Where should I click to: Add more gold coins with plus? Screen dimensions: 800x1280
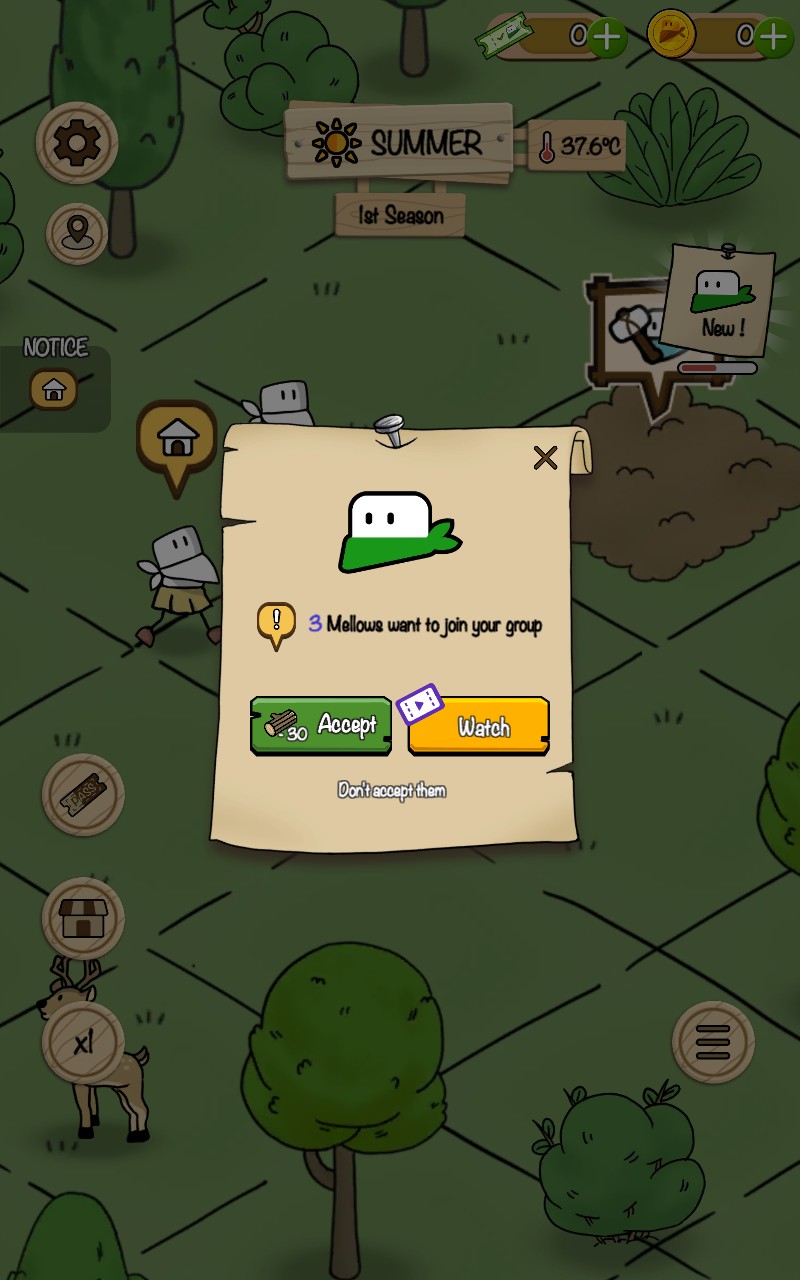click(x=773, y=37)
